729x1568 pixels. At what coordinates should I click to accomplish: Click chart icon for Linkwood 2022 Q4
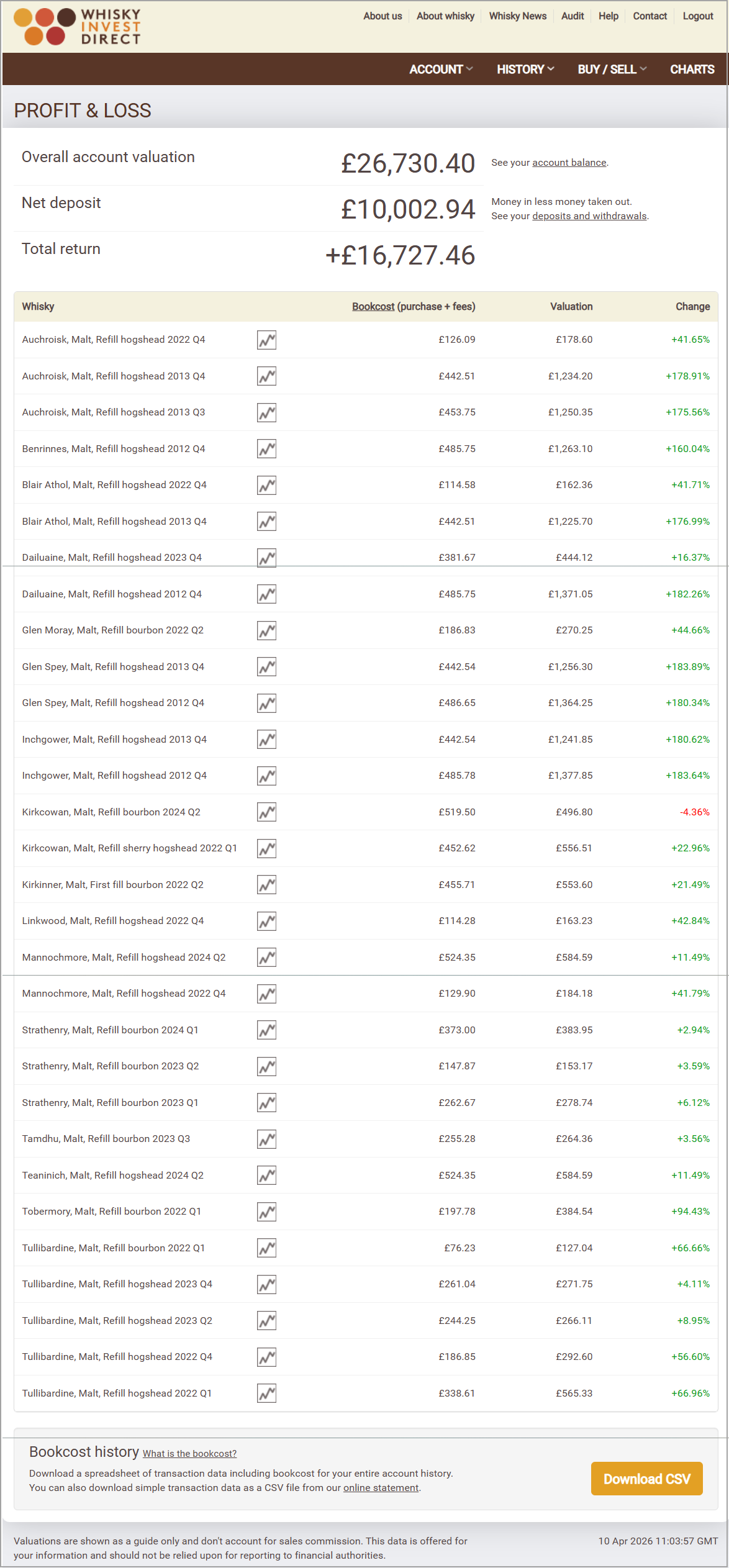[x=267, y=921]
